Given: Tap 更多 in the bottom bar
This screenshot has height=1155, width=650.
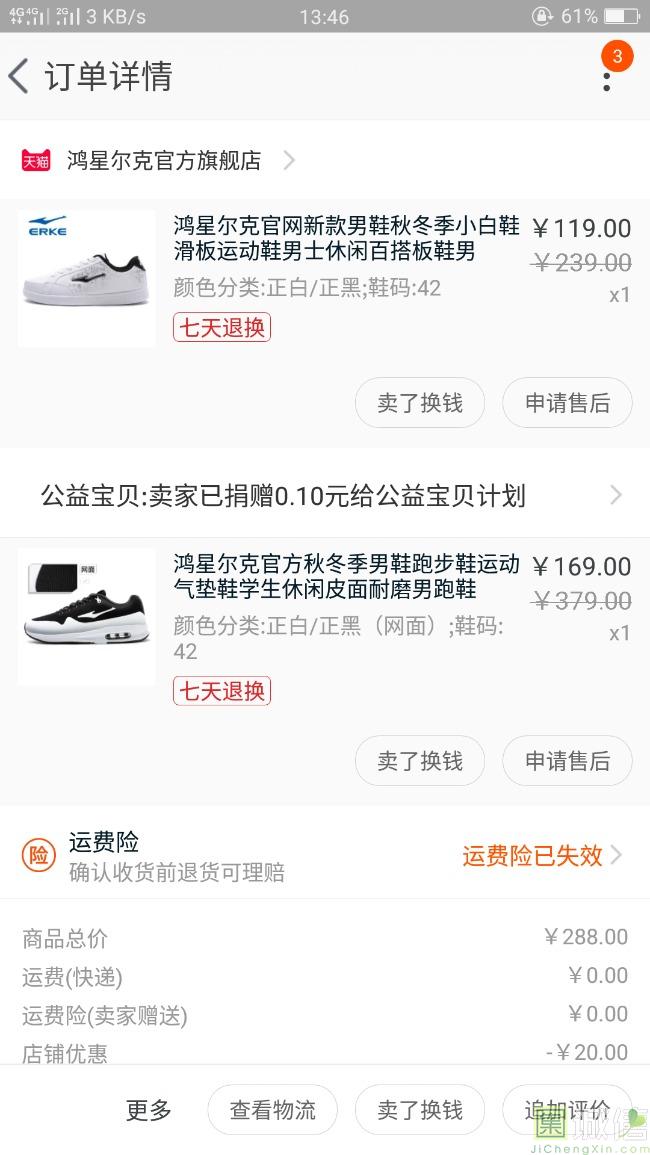Looking at the screenshot, I should click(149, 1110).
